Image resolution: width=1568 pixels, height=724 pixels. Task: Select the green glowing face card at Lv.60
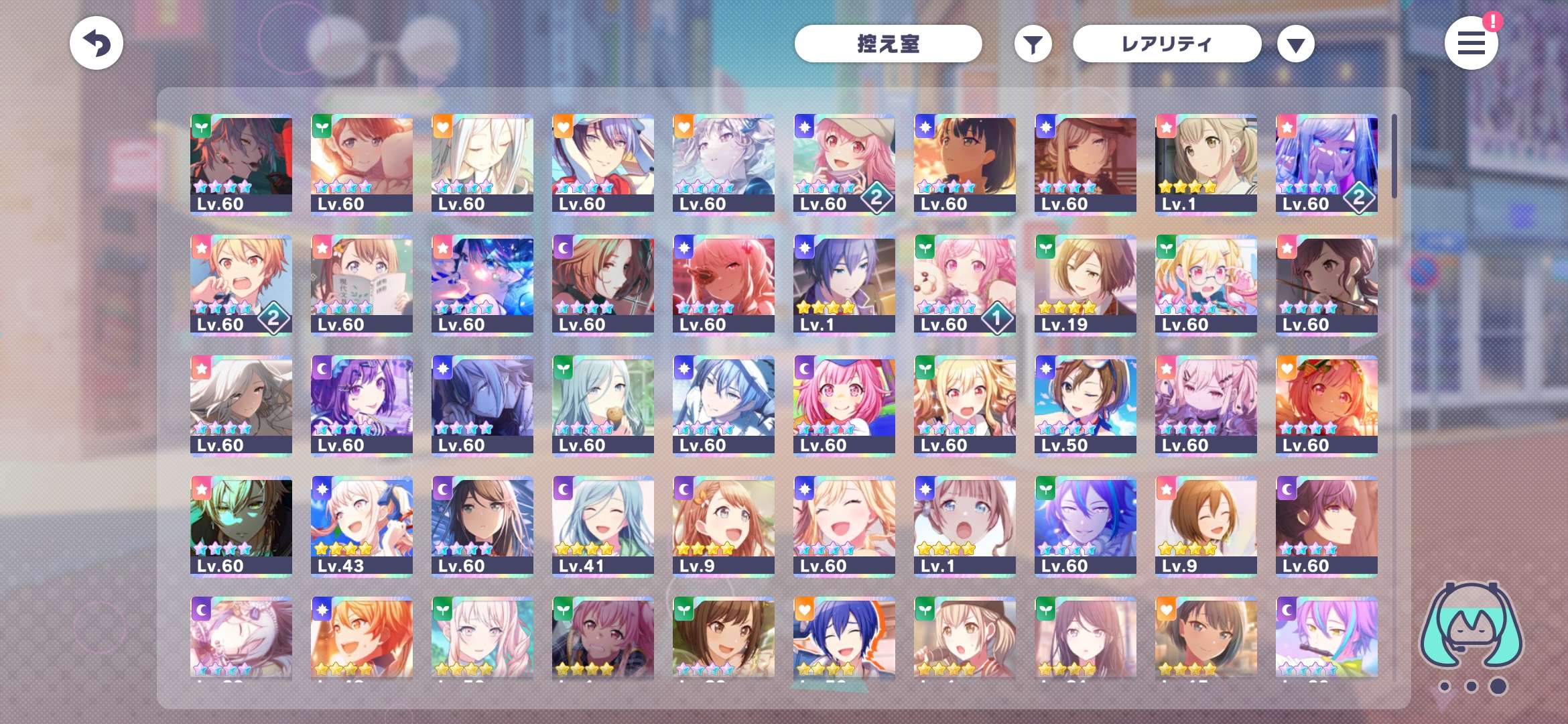pyautogui.click(x=241, y=526)
